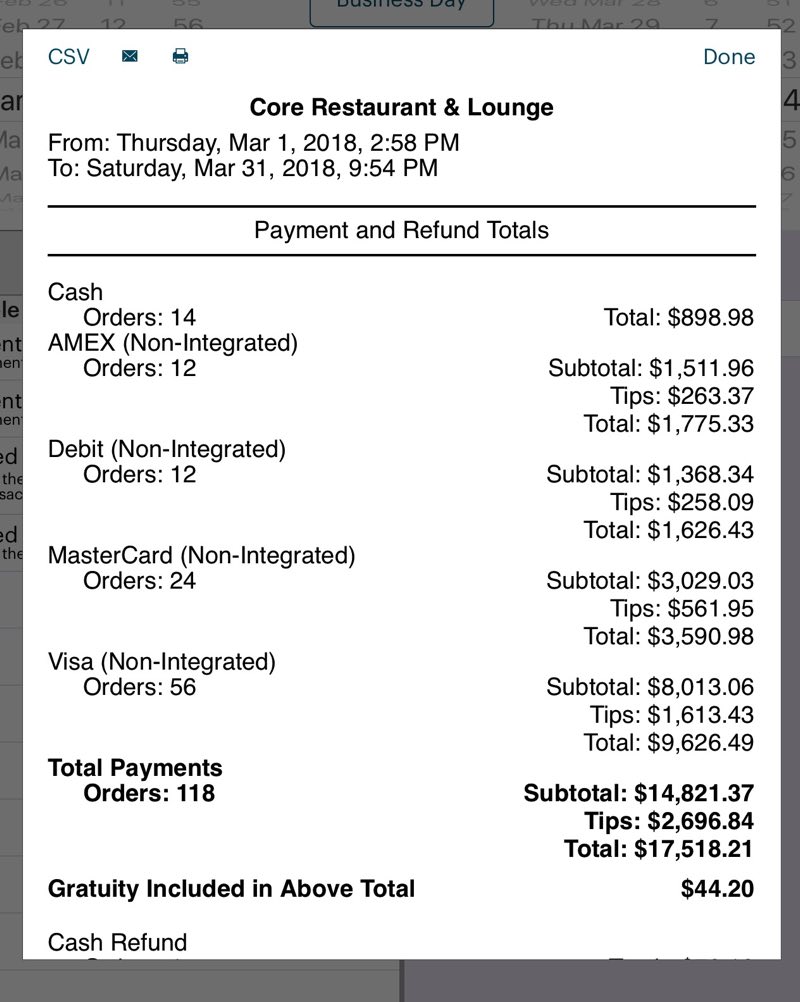Export the report as CSV
This screenshot has width=800, height=1002.
coord(69,57)
